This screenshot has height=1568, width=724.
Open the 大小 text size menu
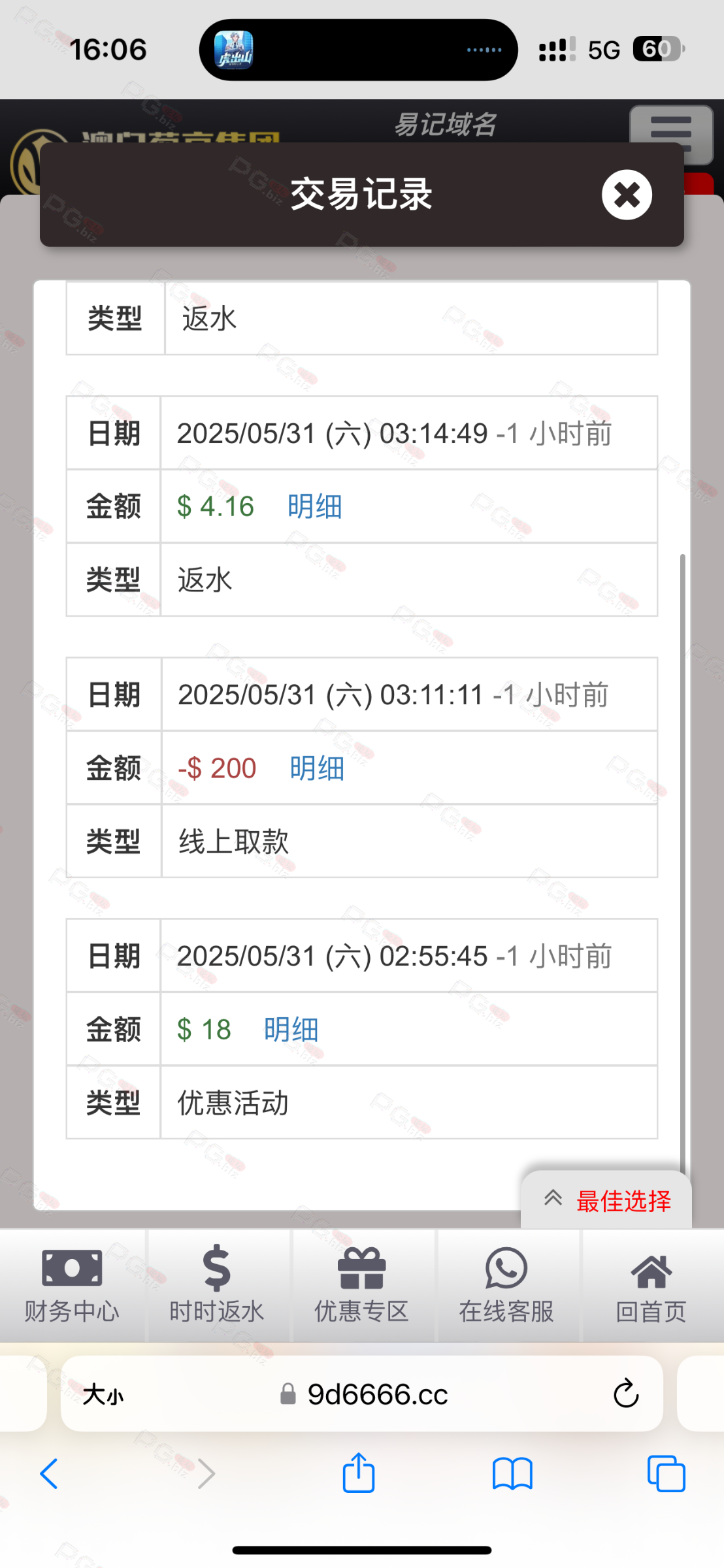[x=103, y=1395]
